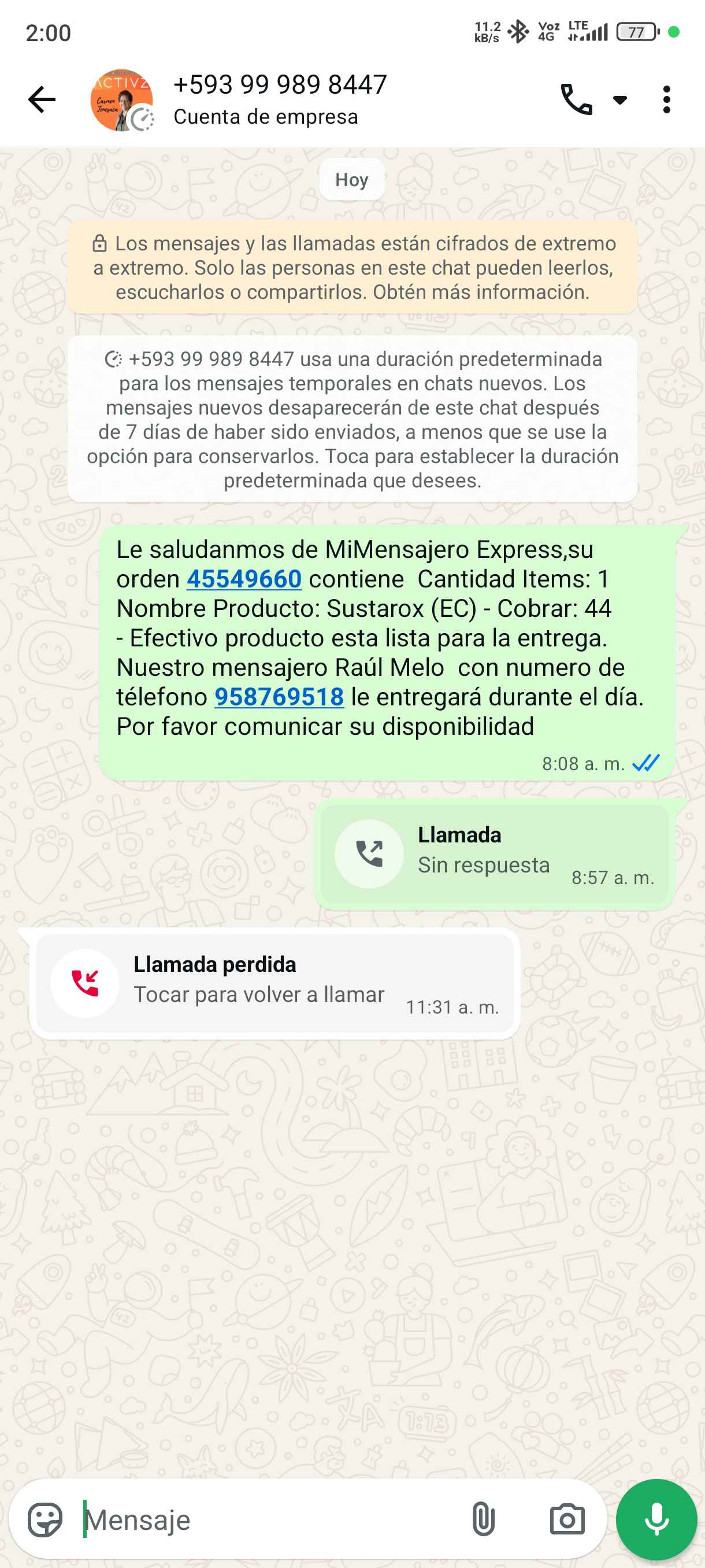This screenshot has width=705, height=1568.
Task: Go back using the arrow in header
Action: pyautogui.click(x=42, y=100)
